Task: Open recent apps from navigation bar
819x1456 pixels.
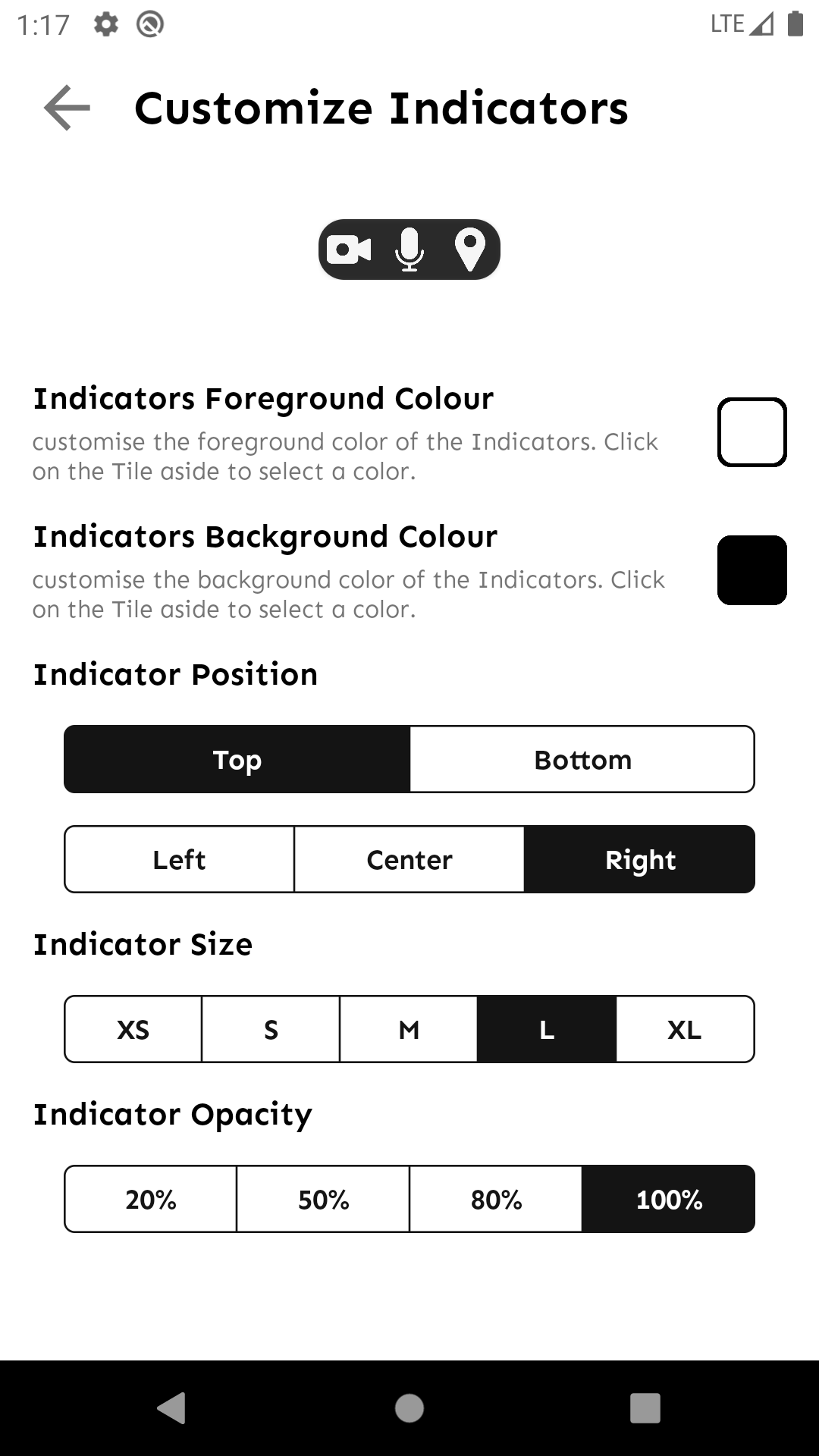Action: click(x=645, y=1408)
